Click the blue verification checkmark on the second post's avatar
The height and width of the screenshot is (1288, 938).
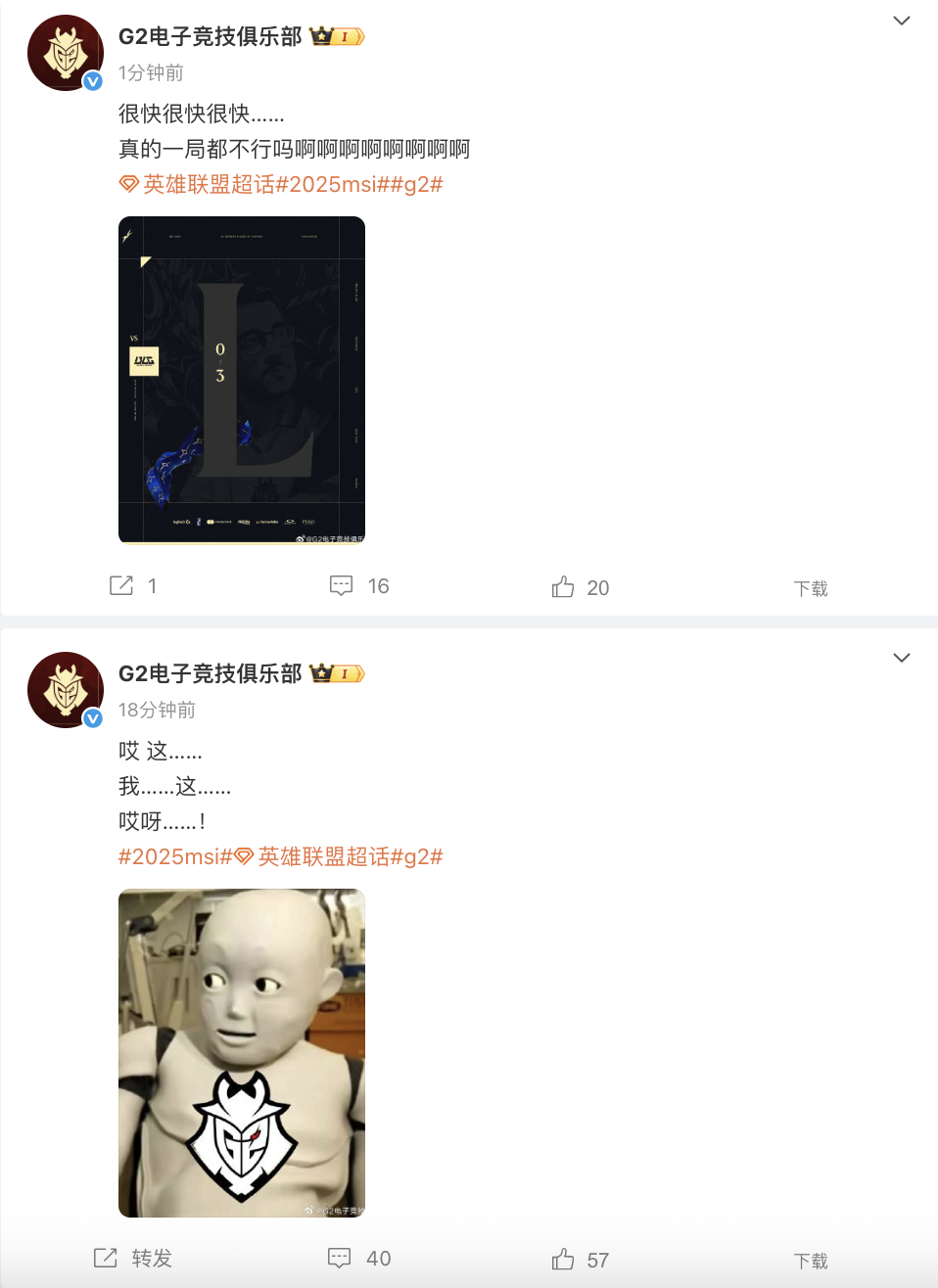pyautogui.click(x=93, y=717)
